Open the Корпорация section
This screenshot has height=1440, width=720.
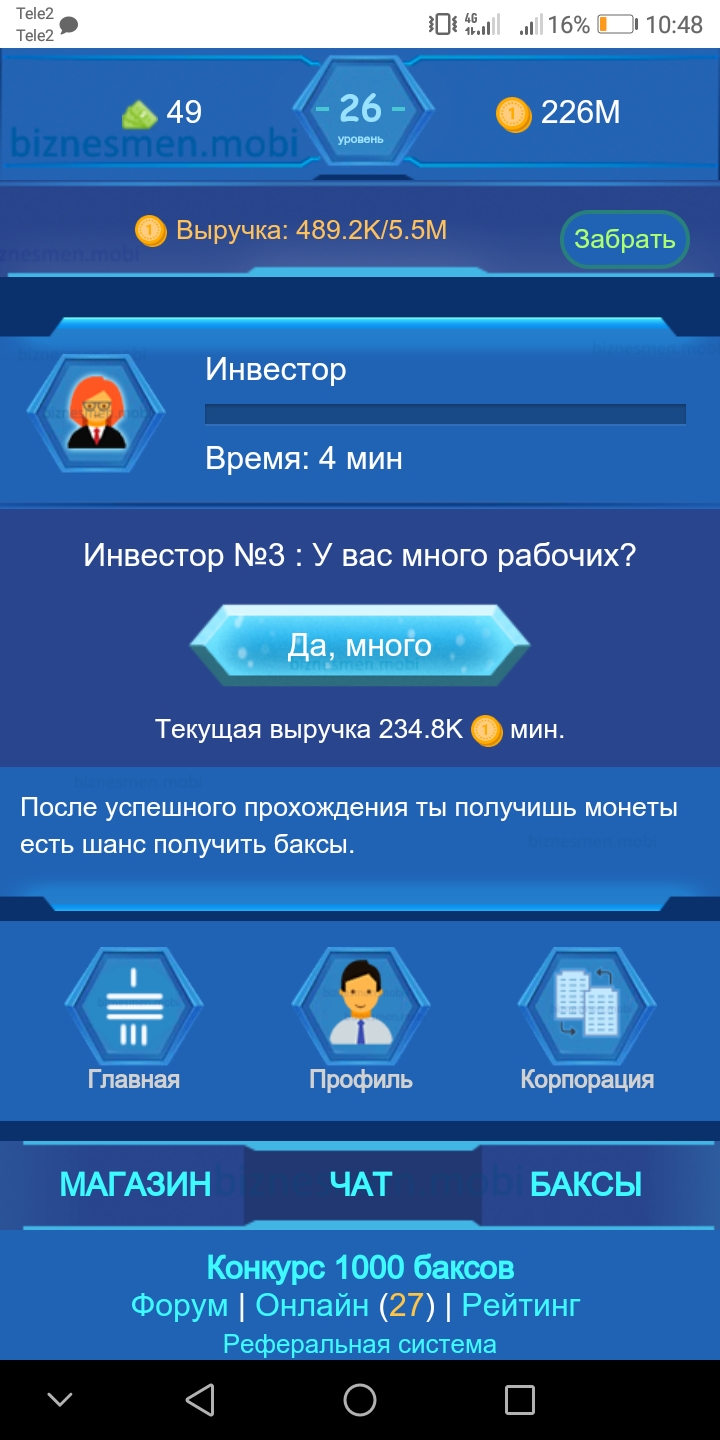587,1018
